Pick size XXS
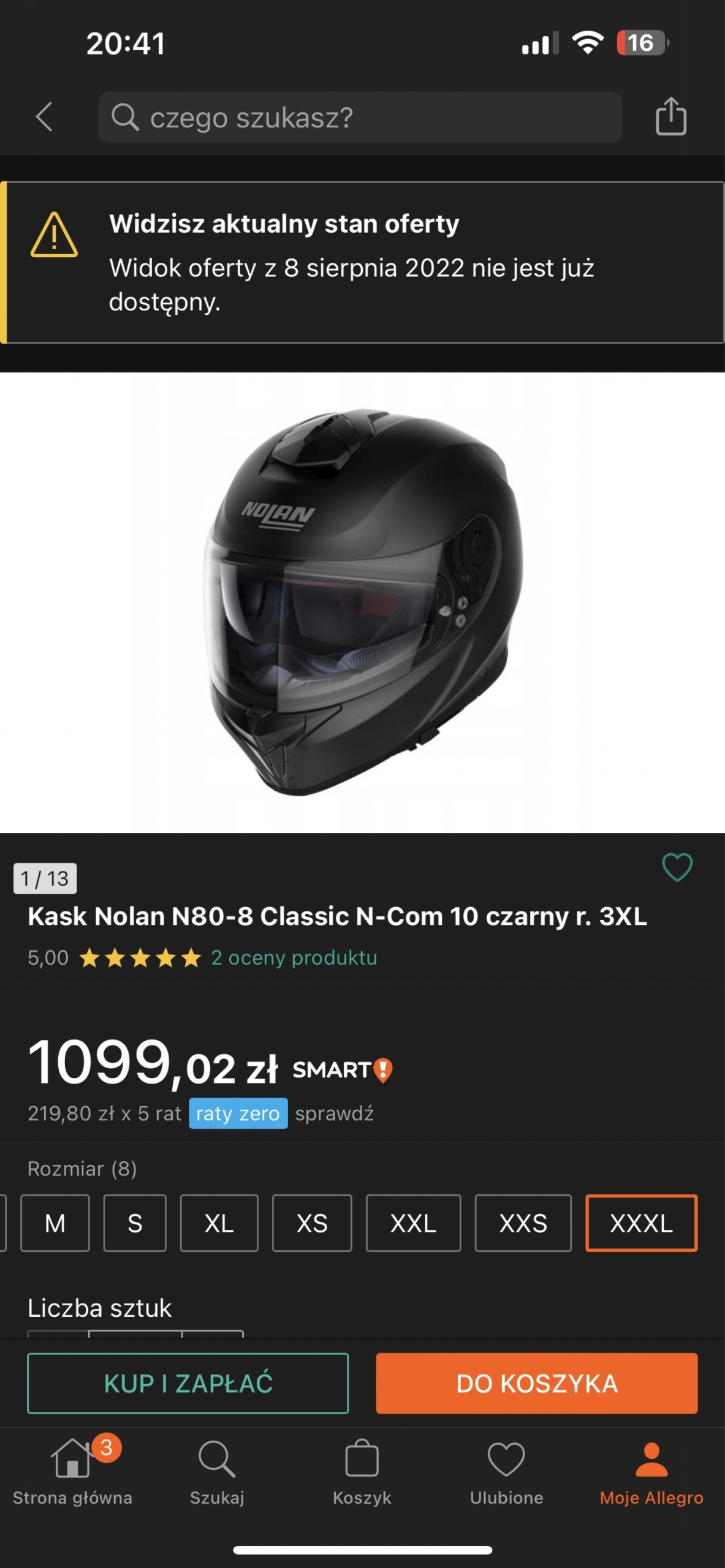725x1568 pixels. 523,1223
